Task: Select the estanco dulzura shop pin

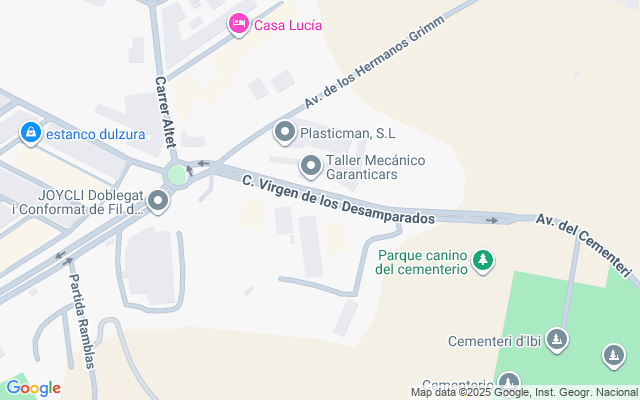Action: click(31, 132)
